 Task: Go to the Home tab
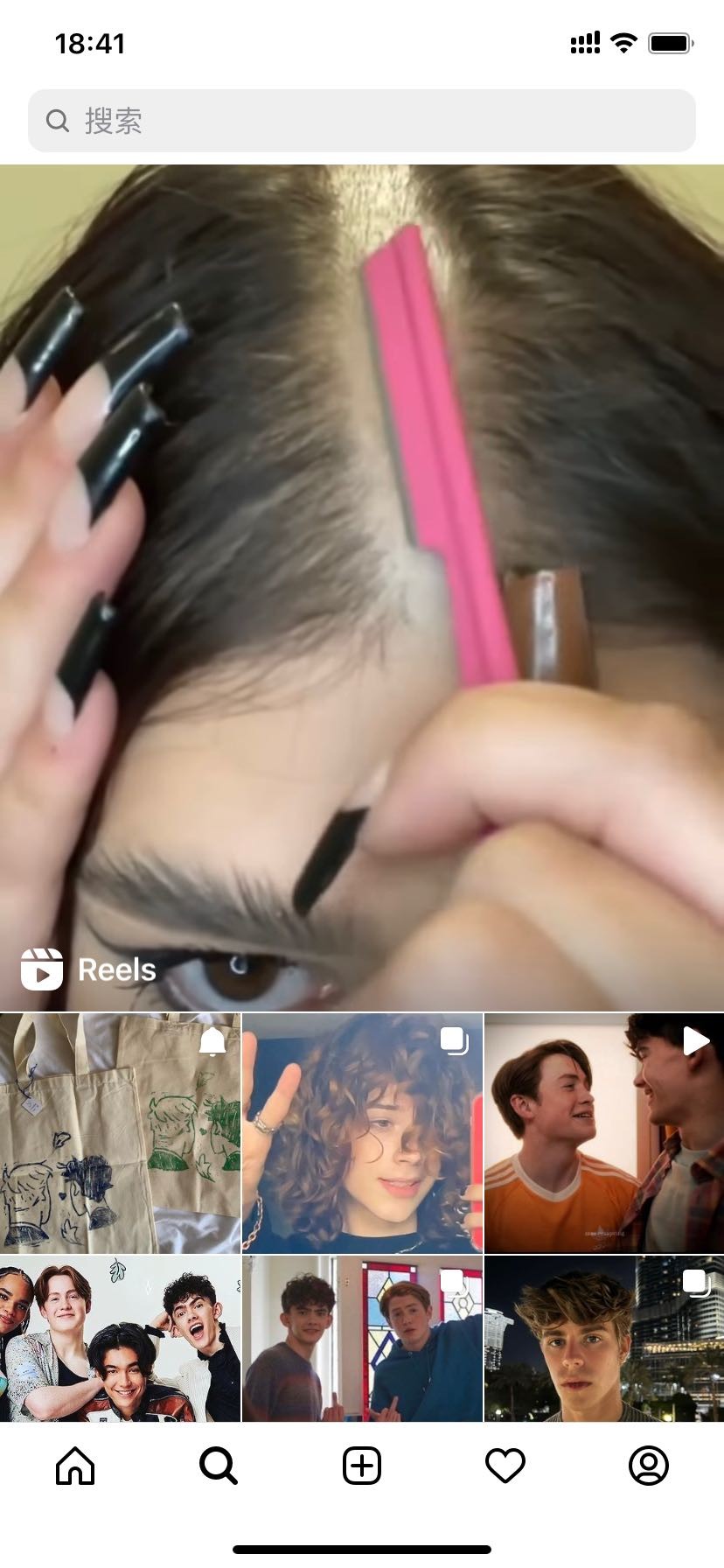pos(75,1465)
